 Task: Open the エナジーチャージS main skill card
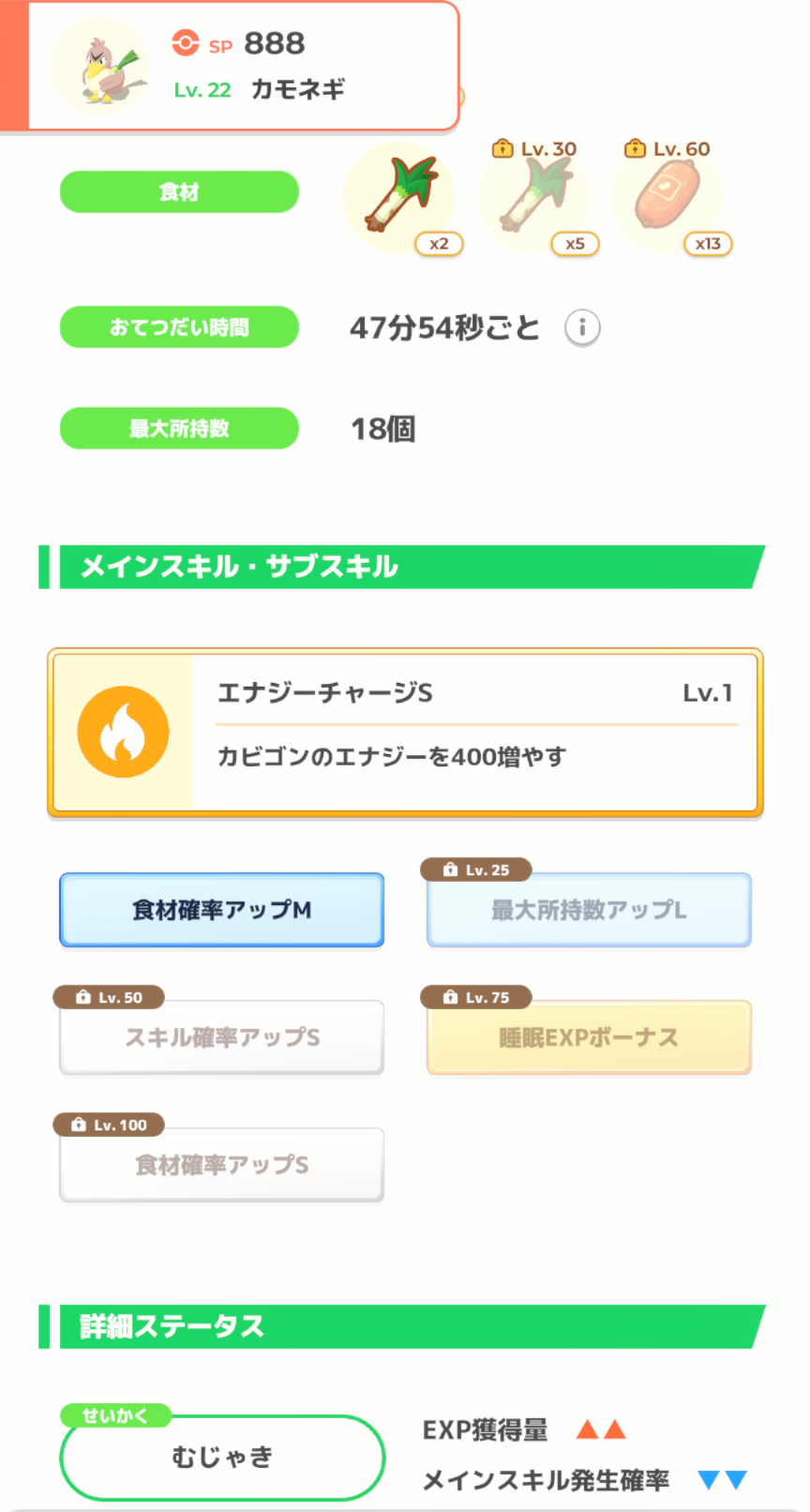(405, 733)
